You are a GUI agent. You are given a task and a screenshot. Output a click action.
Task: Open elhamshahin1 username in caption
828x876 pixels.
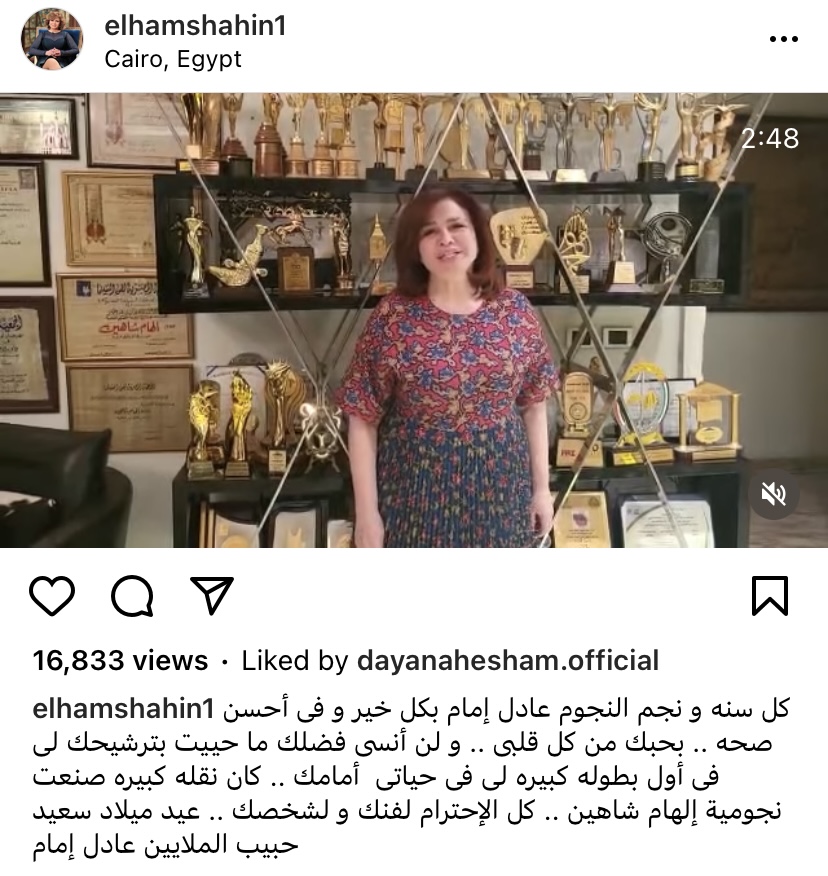click(x=124, y=709)
